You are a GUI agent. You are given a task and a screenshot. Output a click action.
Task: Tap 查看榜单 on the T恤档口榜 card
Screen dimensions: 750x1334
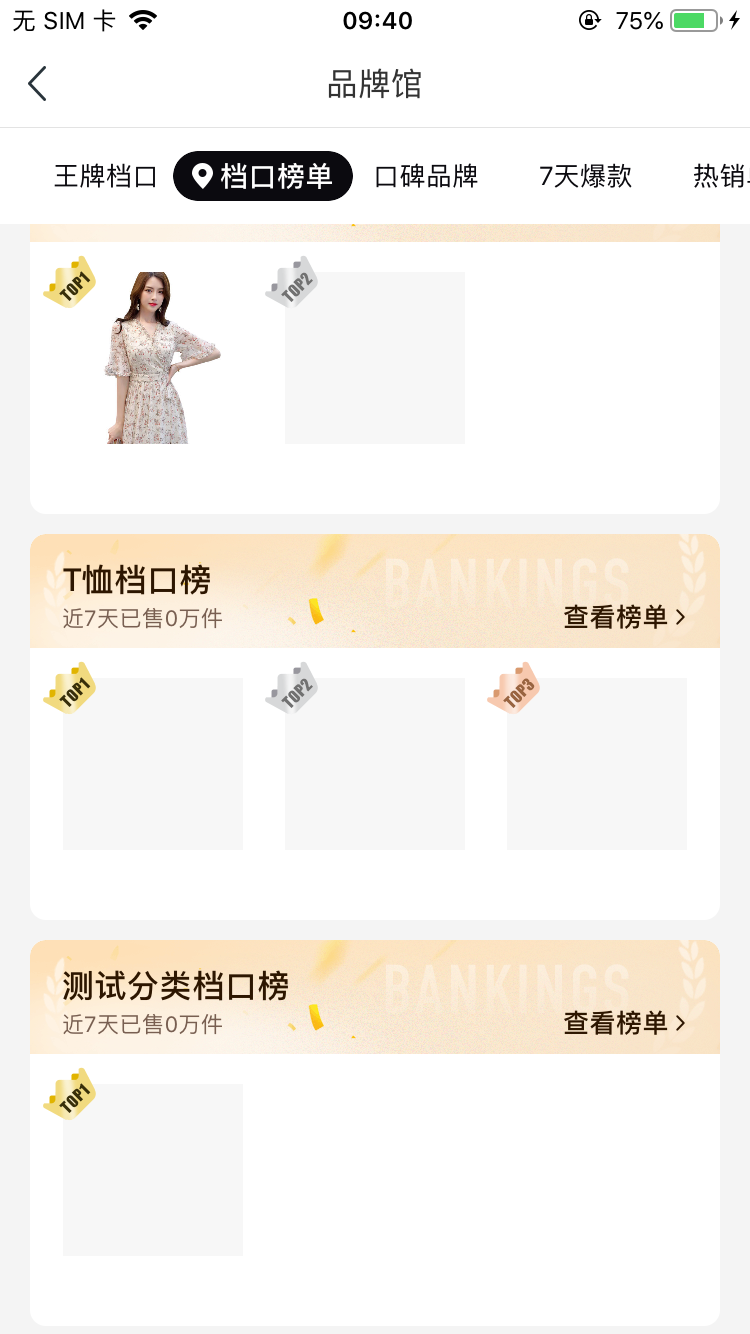coord(625,617)
